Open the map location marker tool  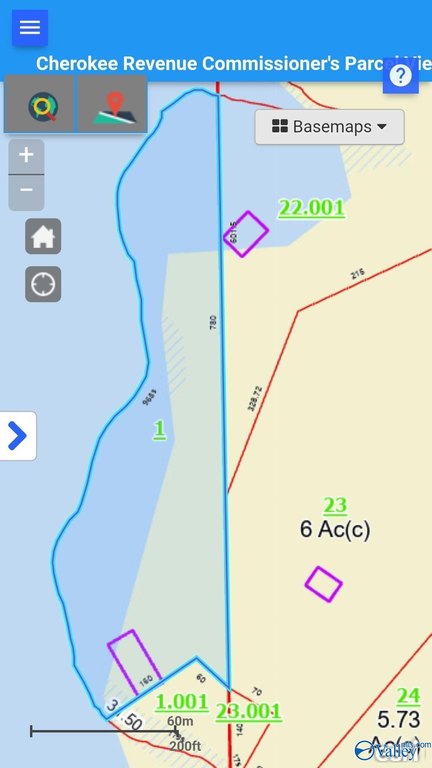(112, 104)
